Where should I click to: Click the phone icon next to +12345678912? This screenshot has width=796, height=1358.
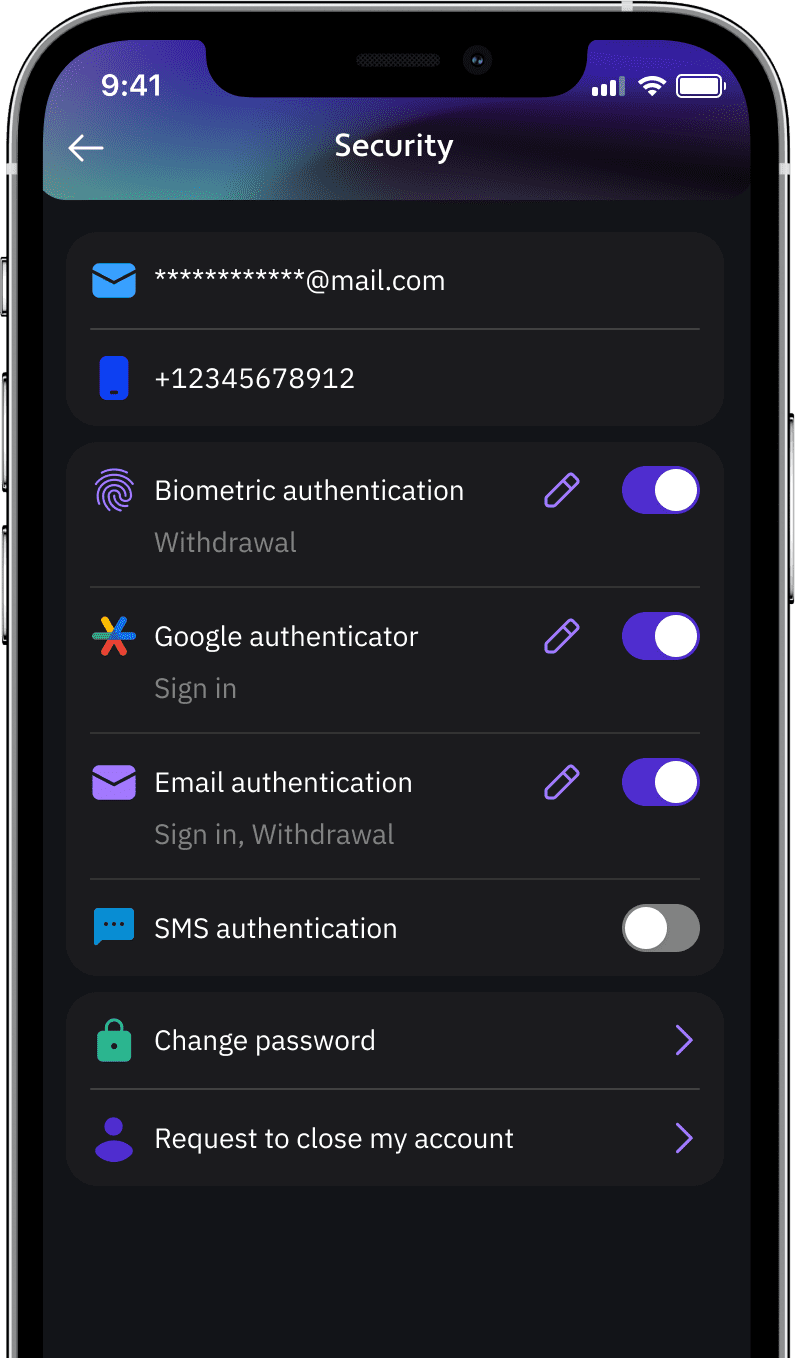113,378
